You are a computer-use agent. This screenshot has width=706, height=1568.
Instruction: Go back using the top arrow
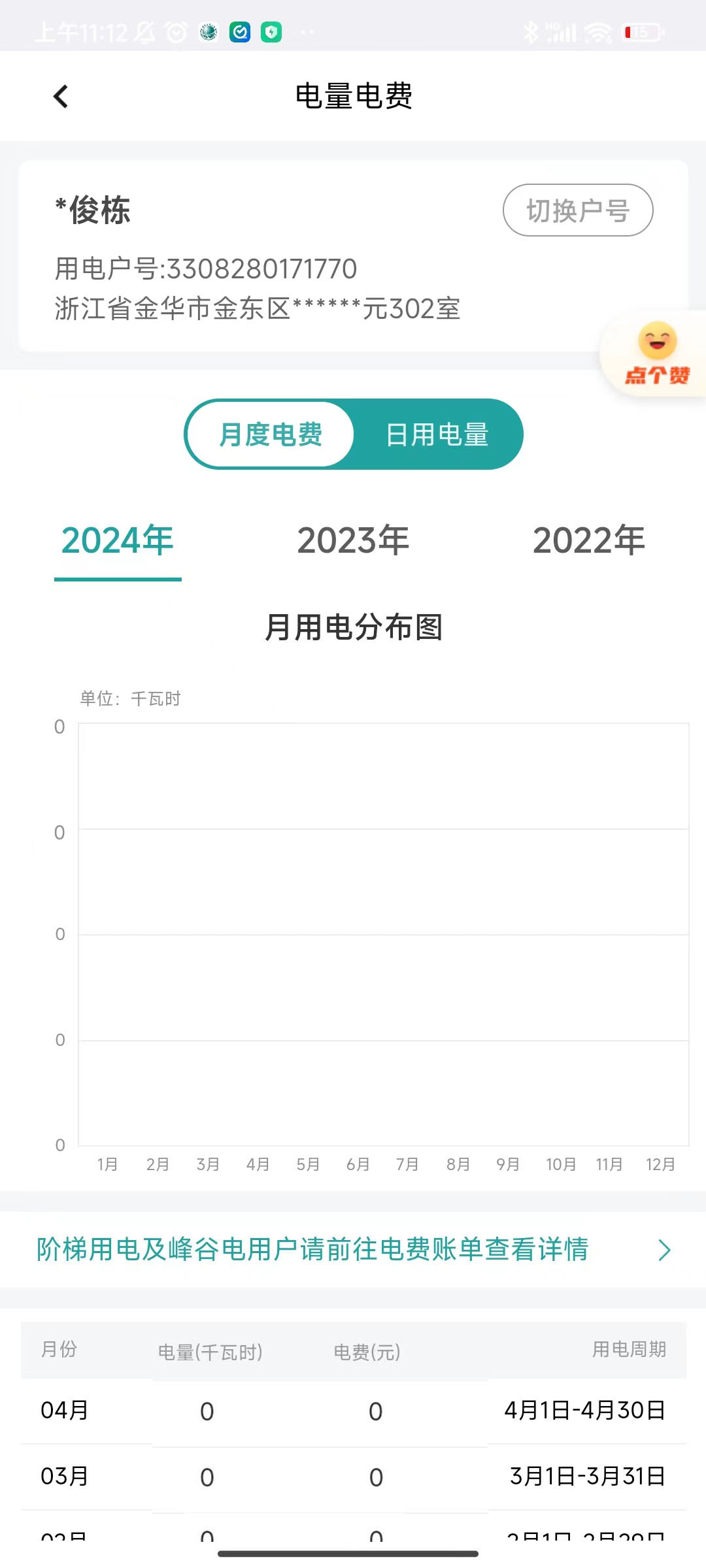coord(61,97)
